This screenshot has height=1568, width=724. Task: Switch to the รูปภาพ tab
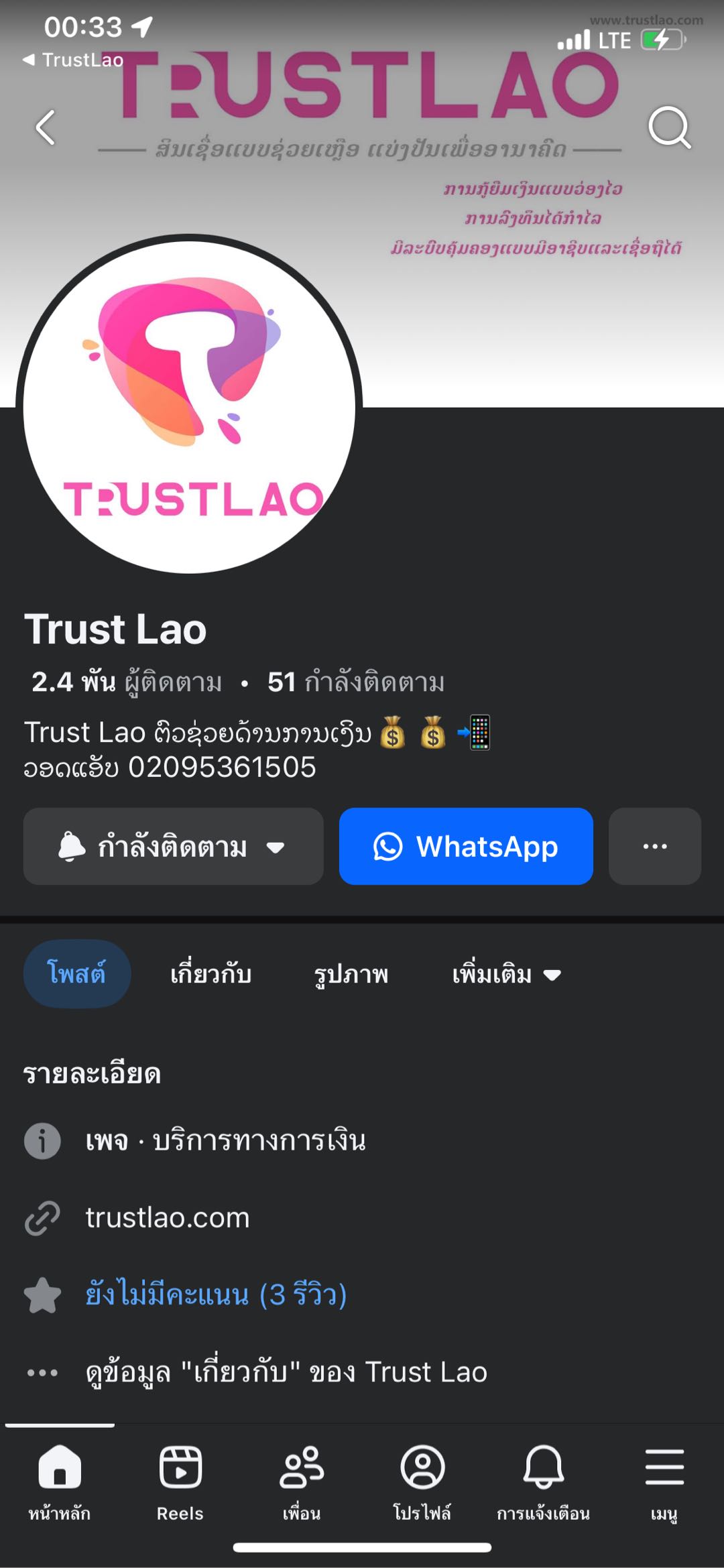click(x=351, y=973)
